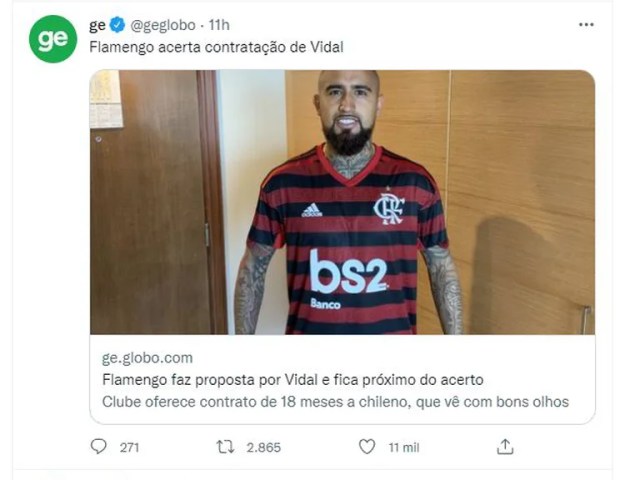
Task: Open the ge profile avatar
Action: (x=52, y=39)
